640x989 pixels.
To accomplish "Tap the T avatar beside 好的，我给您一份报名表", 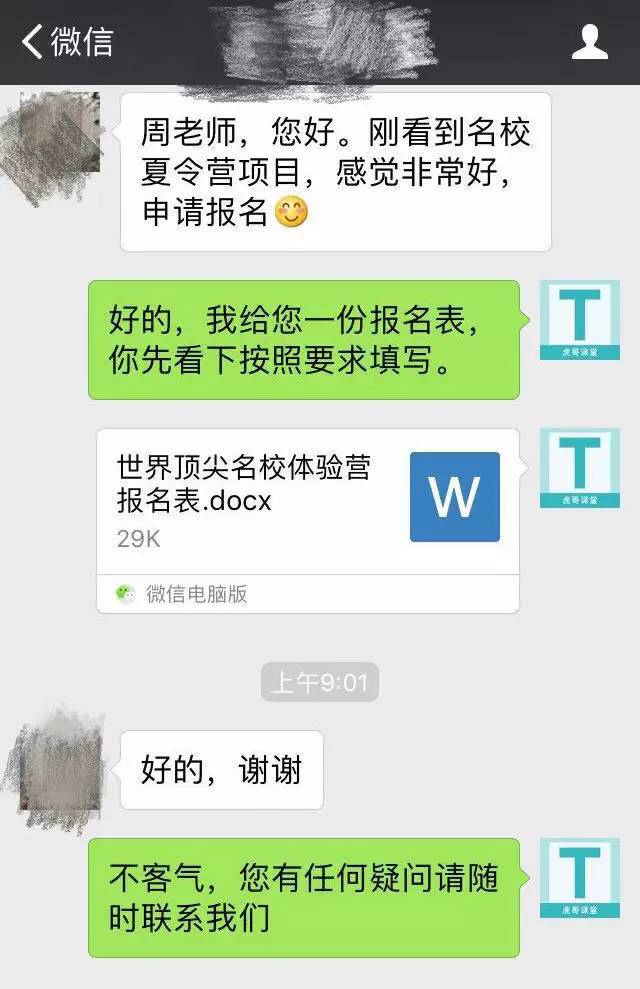I will [x=580, y=320].
